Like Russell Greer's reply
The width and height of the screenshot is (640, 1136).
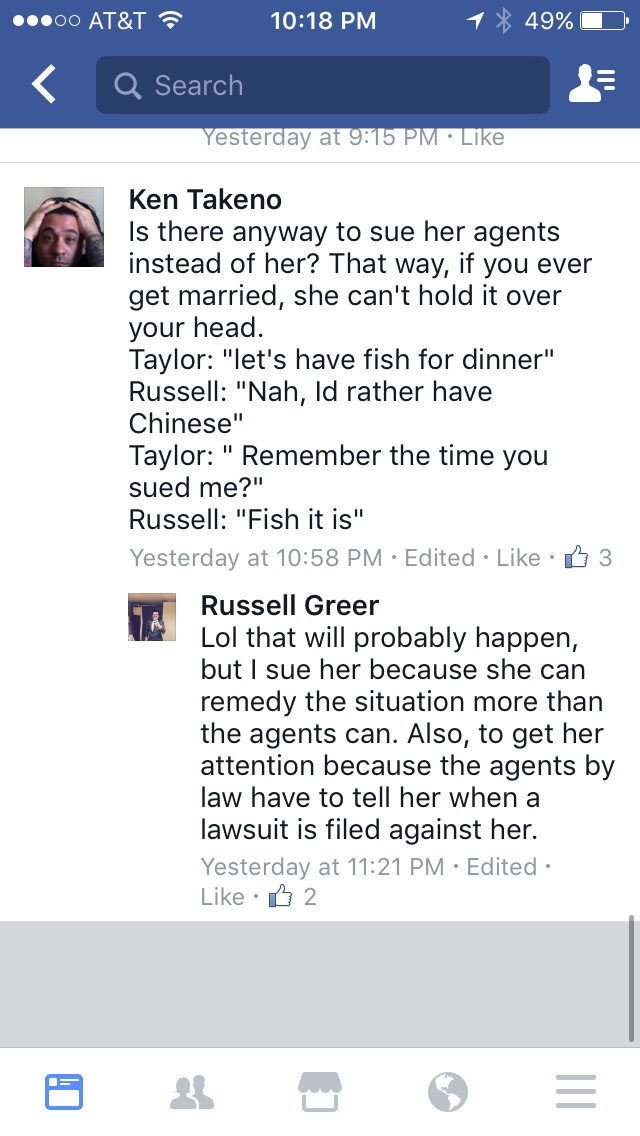point(223,897)
